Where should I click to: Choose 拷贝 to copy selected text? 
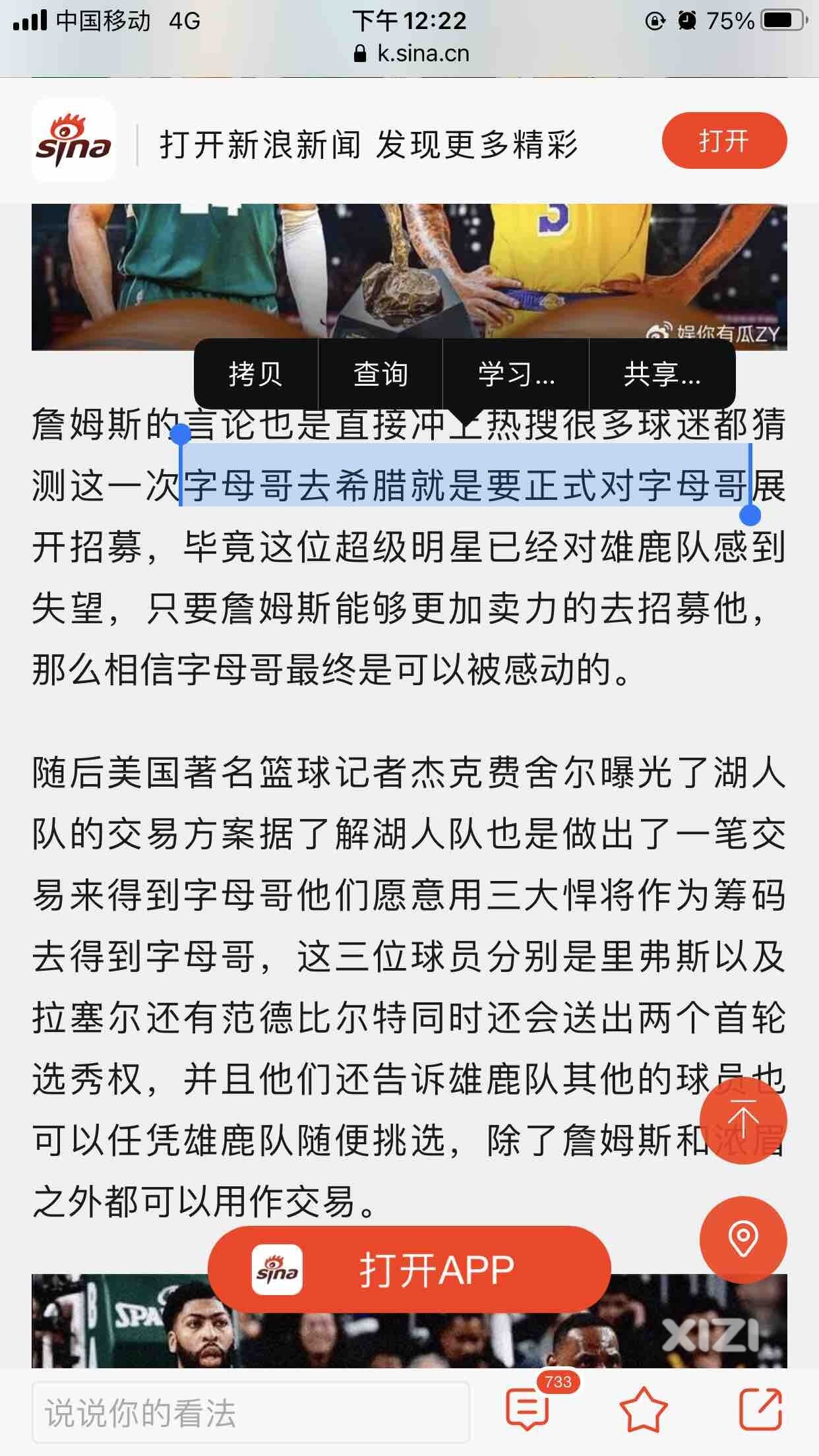point(255,375)
